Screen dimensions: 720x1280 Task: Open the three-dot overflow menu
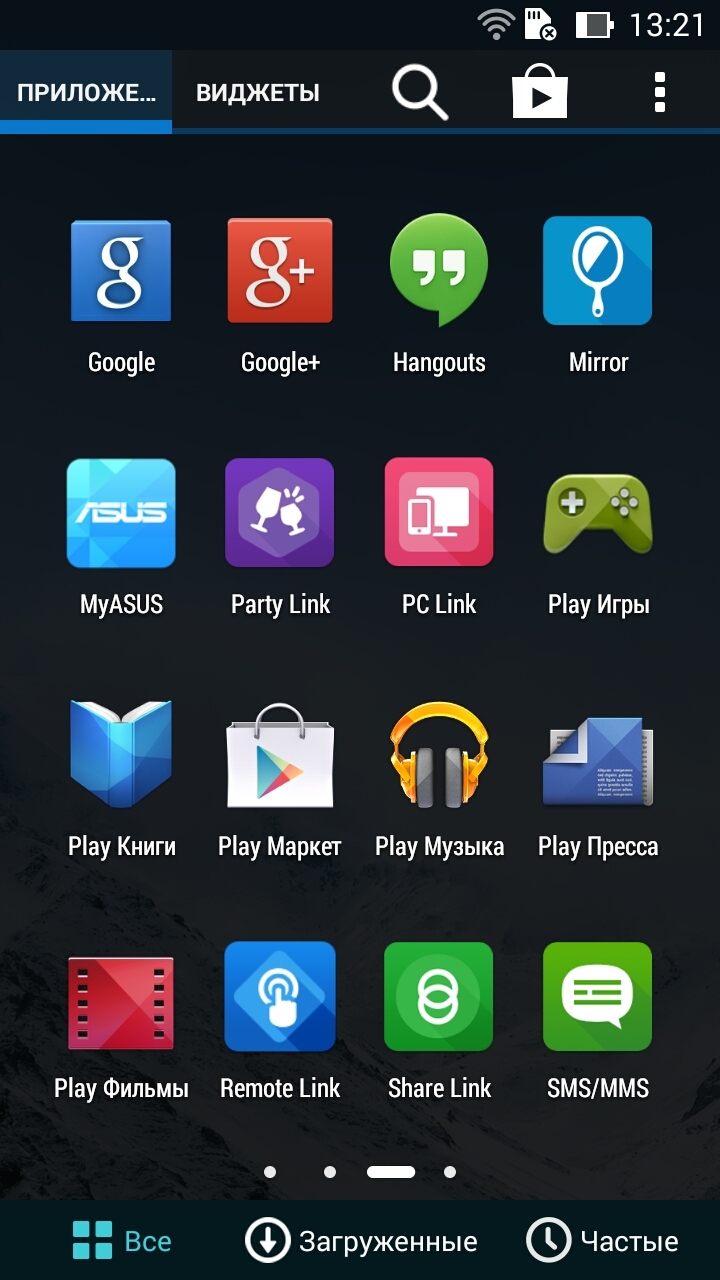[659, 92]
